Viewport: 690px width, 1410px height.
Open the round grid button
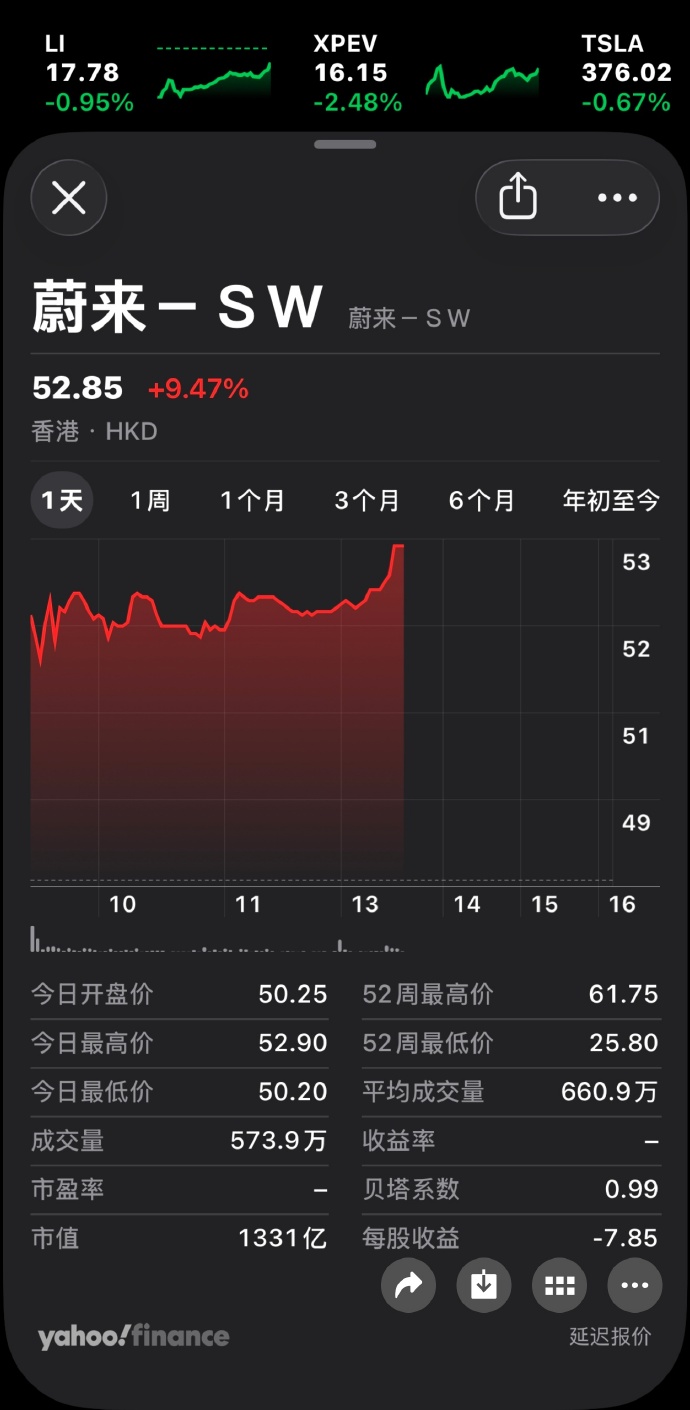[560, 1285]
